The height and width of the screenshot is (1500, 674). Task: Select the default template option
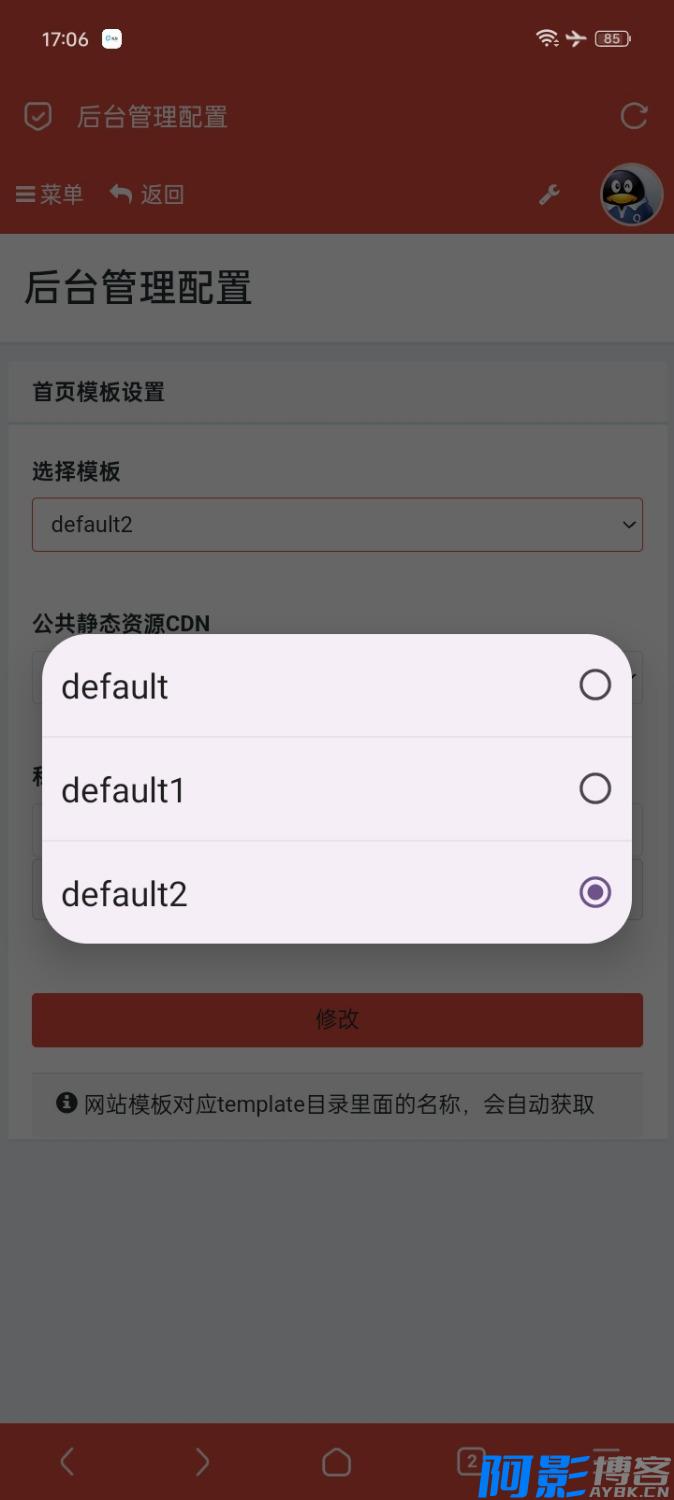pyautogui.click(x=336, y=686)
